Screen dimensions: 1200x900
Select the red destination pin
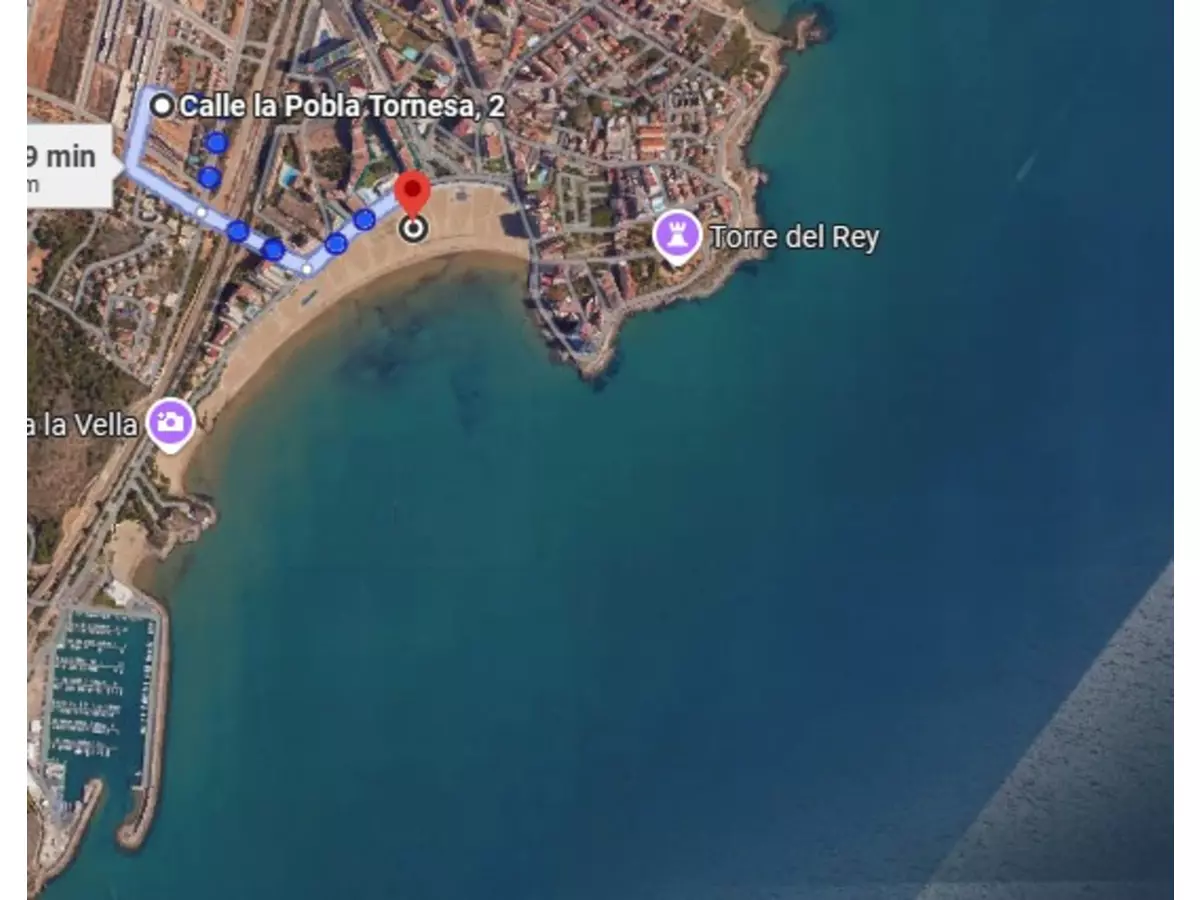click(412, 192)
